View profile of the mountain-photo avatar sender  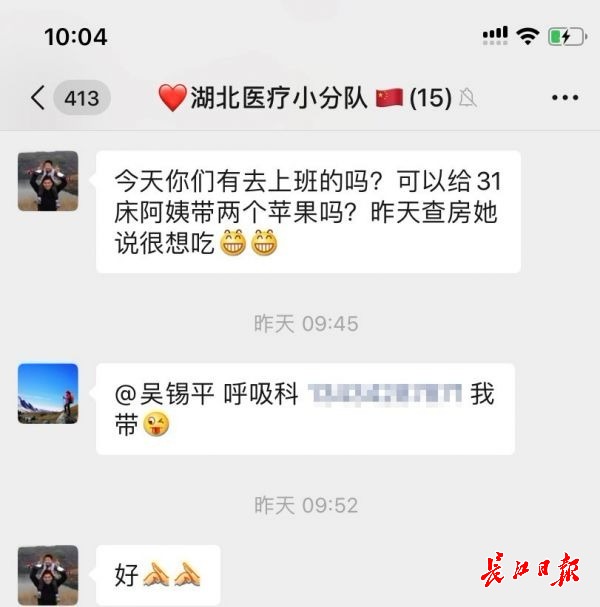48,393
